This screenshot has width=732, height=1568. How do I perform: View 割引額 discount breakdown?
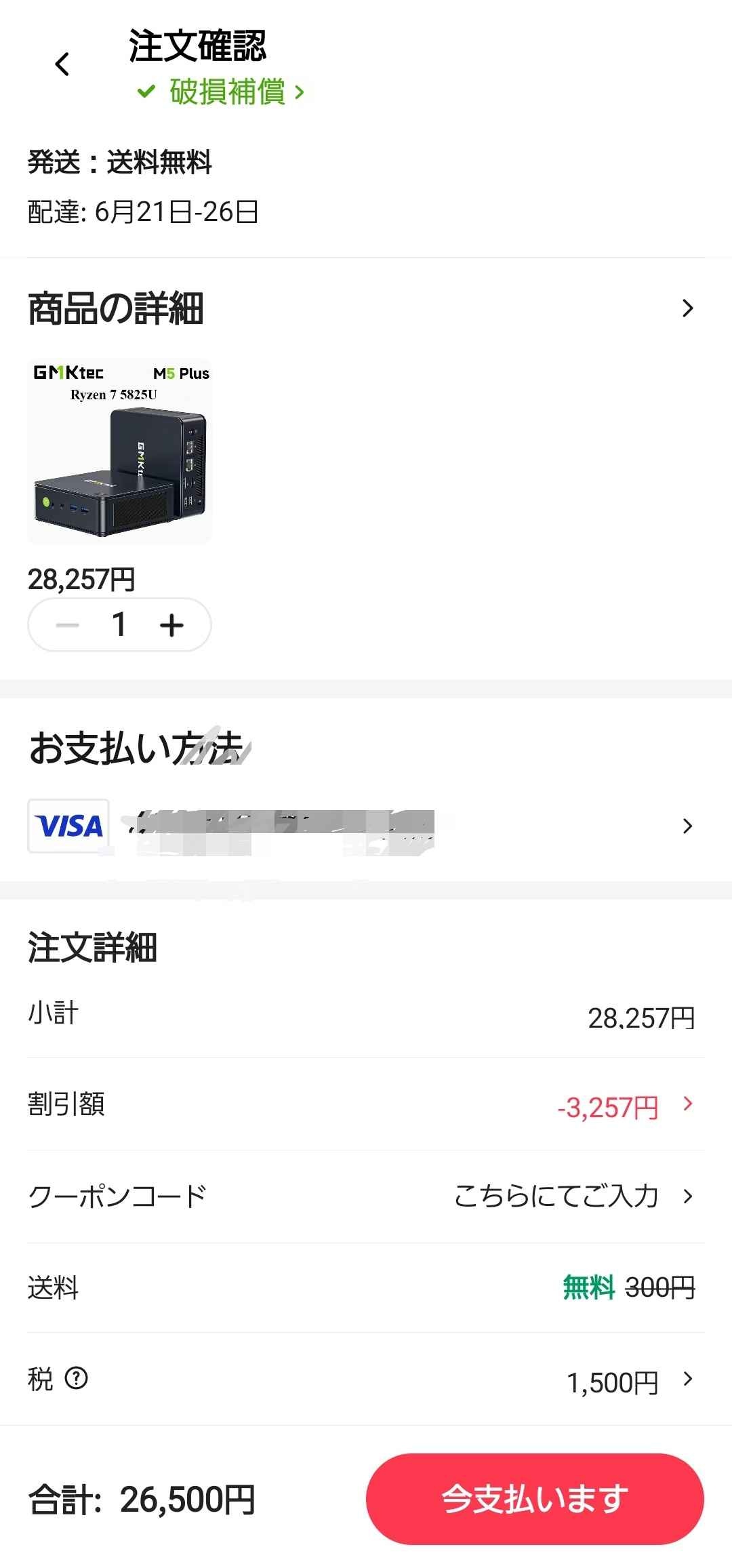coord(687,1104)
